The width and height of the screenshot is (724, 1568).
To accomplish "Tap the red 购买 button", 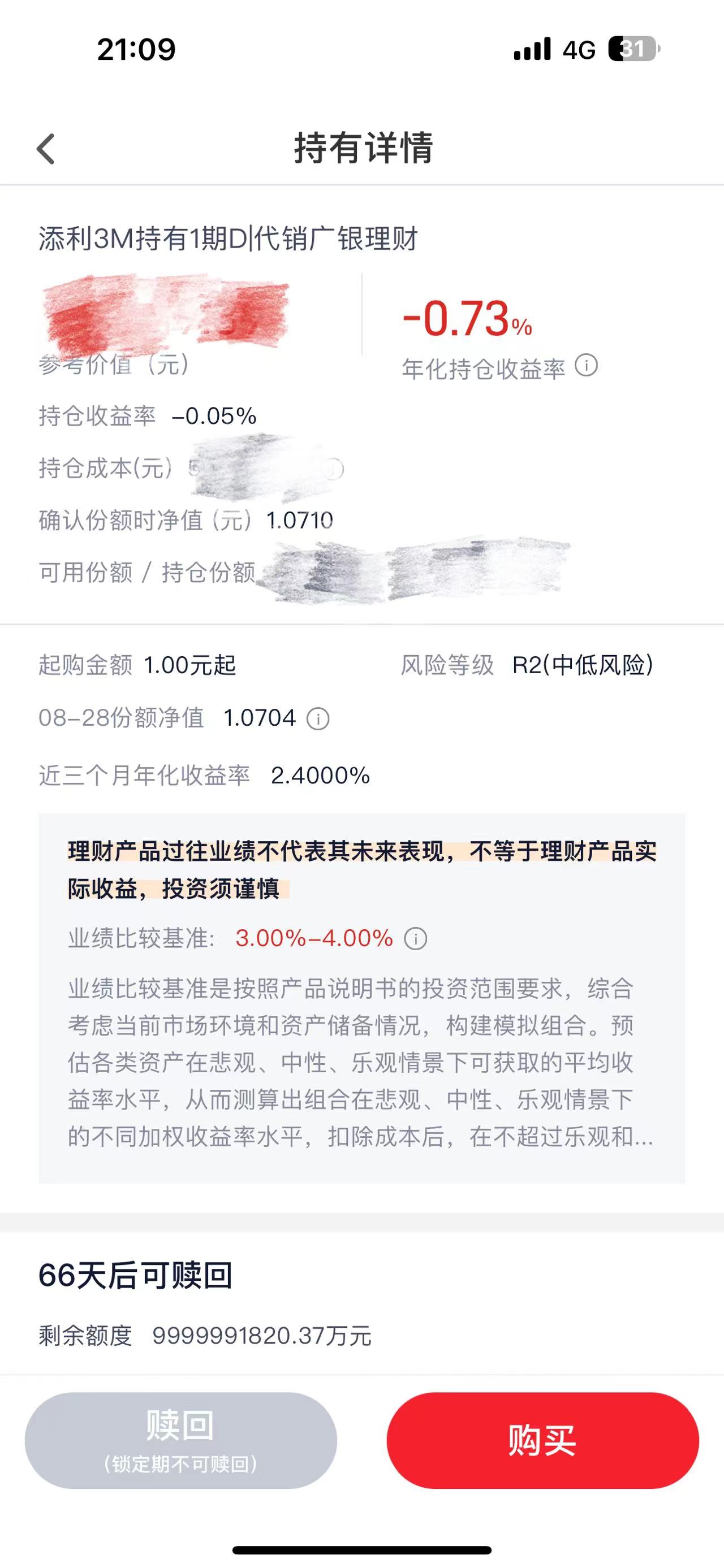I will click(542, 1440).
